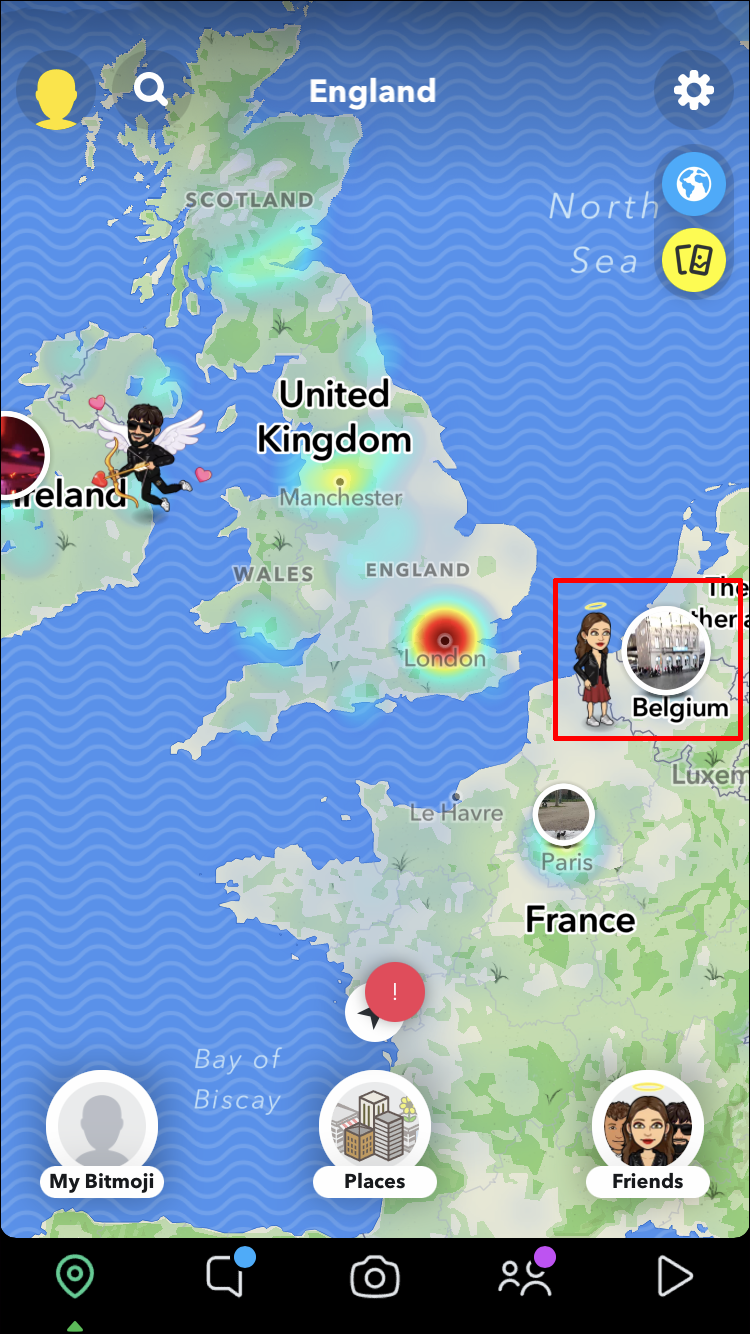
Task: Switch to the Spotlight play tab
Action: (675, 1277)
